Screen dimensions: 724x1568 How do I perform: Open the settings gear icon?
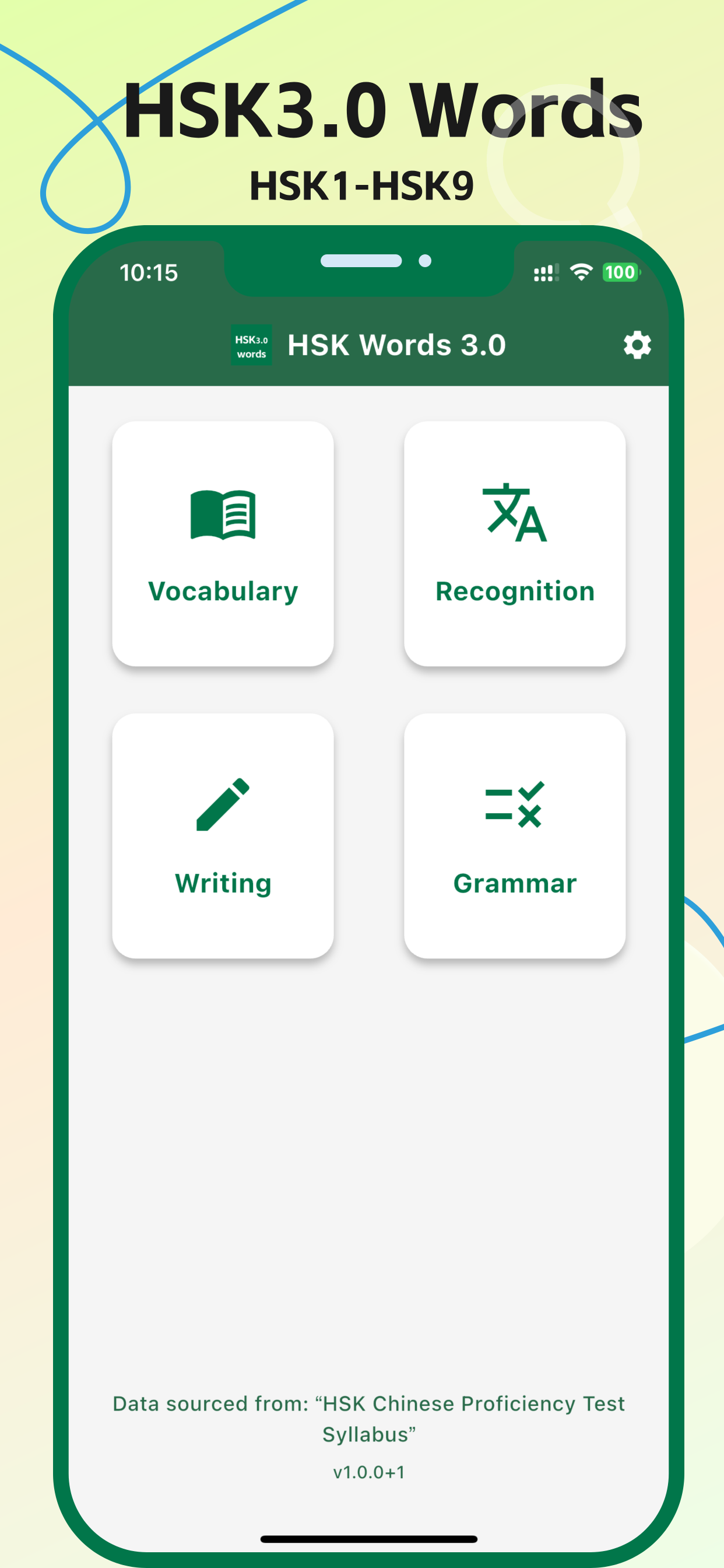pyautogui.click(x=637, y=345)
